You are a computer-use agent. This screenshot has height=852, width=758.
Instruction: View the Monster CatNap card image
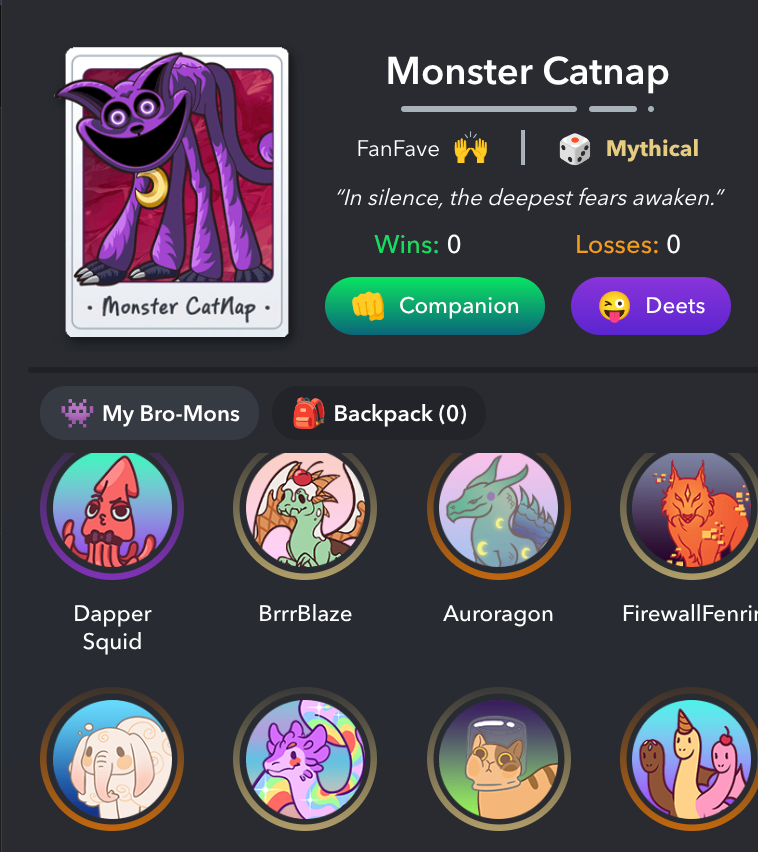[177, 192]
